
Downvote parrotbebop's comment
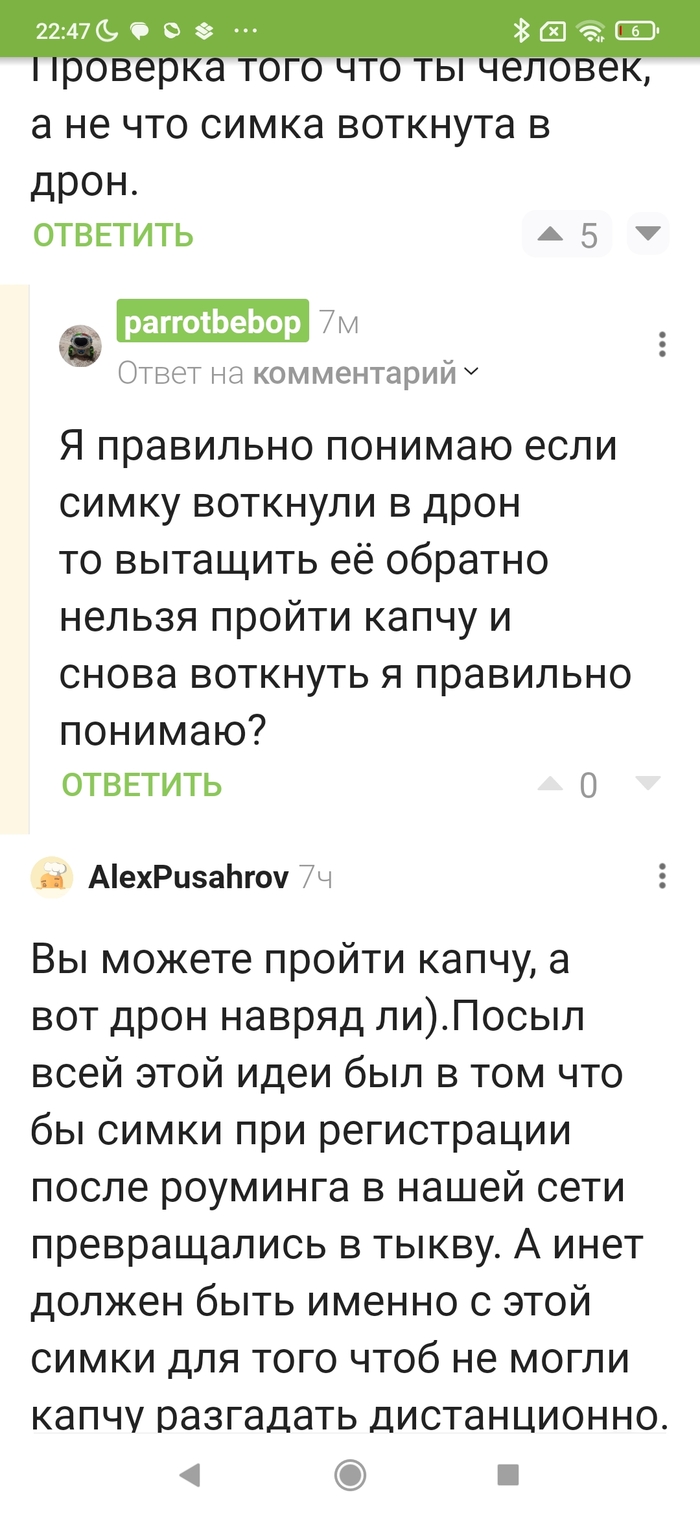(649, 784)
